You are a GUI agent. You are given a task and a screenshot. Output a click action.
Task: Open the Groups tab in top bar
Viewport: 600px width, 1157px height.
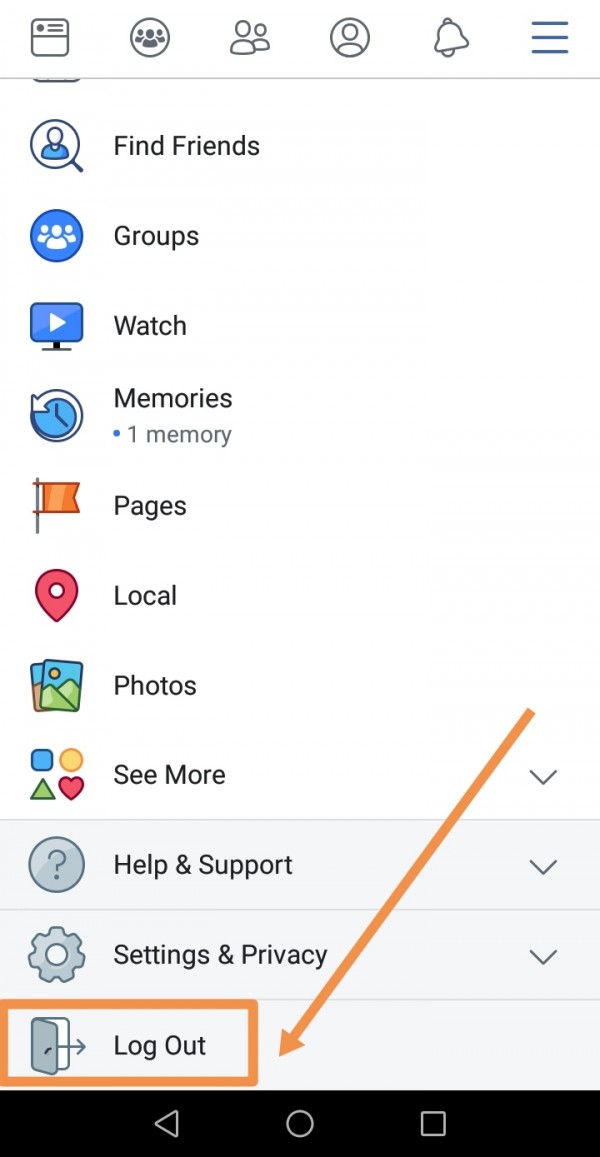tap(150, 38)
